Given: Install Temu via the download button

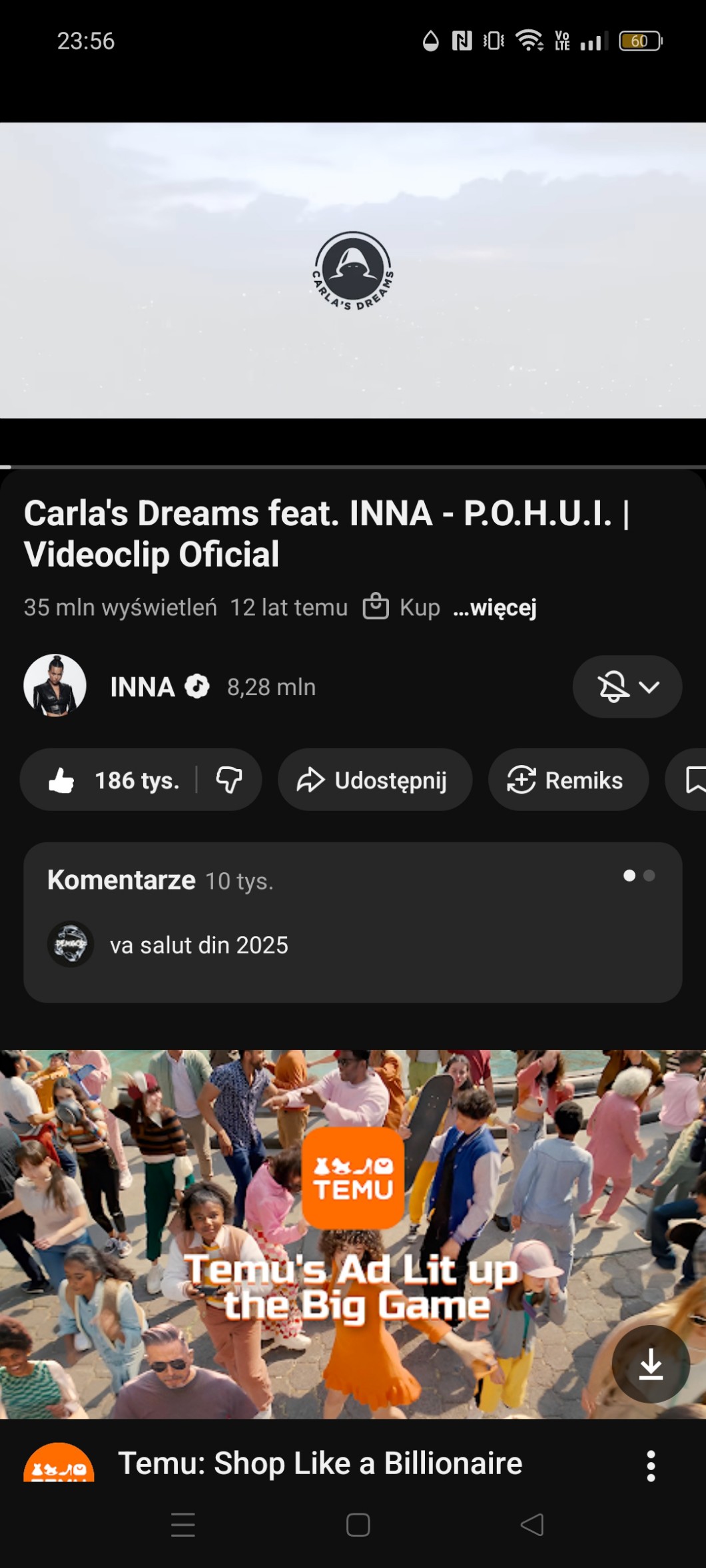Looking at the screenshot, I should [x=650, y=1364].
